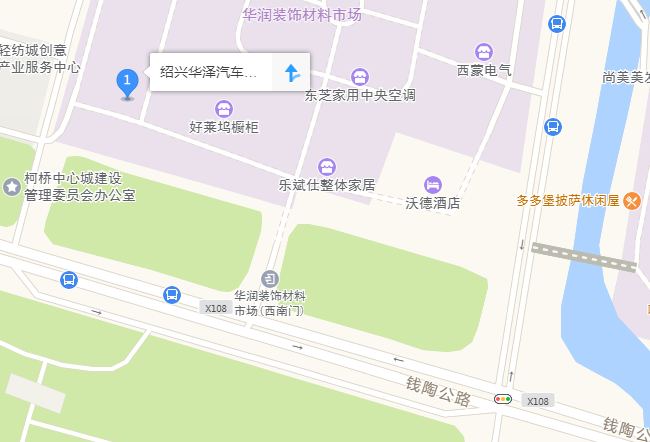
Task: Select 西蒙电气 shop marker
Action: click(484, 52)
